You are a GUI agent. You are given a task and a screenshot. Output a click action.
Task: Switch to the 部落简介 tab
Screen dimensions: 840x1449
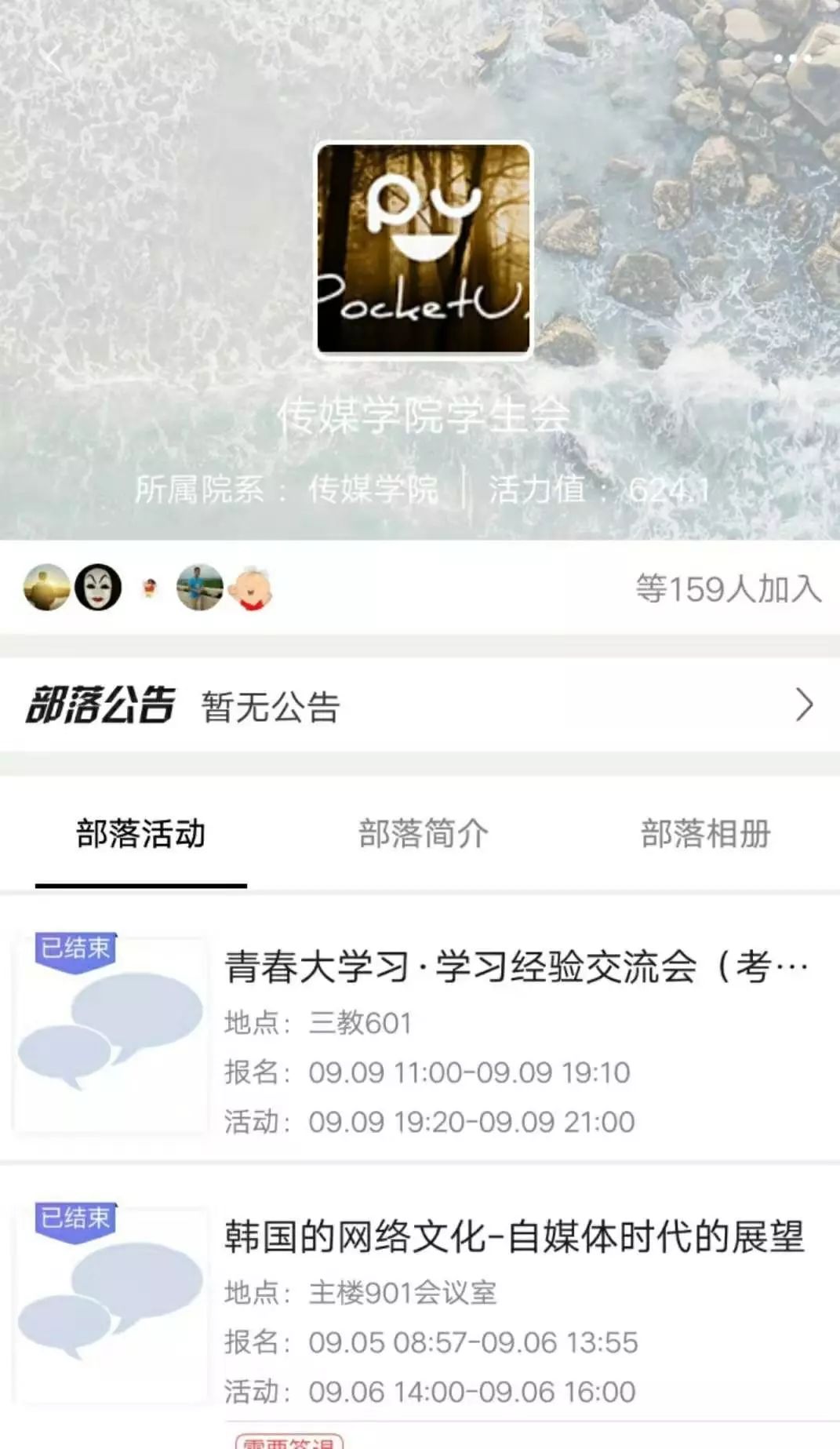[423, 834]
